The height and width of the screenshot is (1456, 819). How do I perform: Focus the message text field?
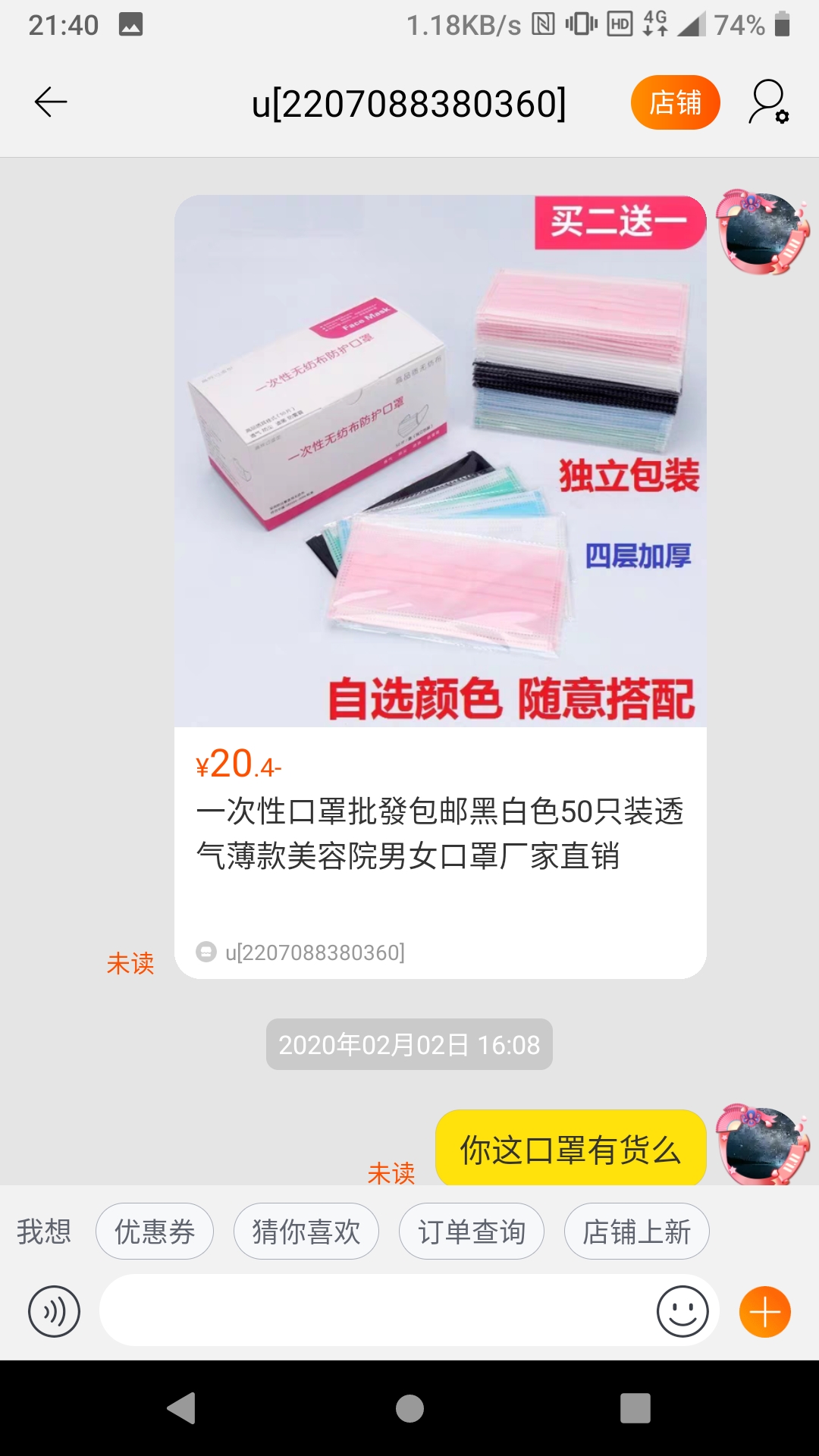coord(375,1311)
